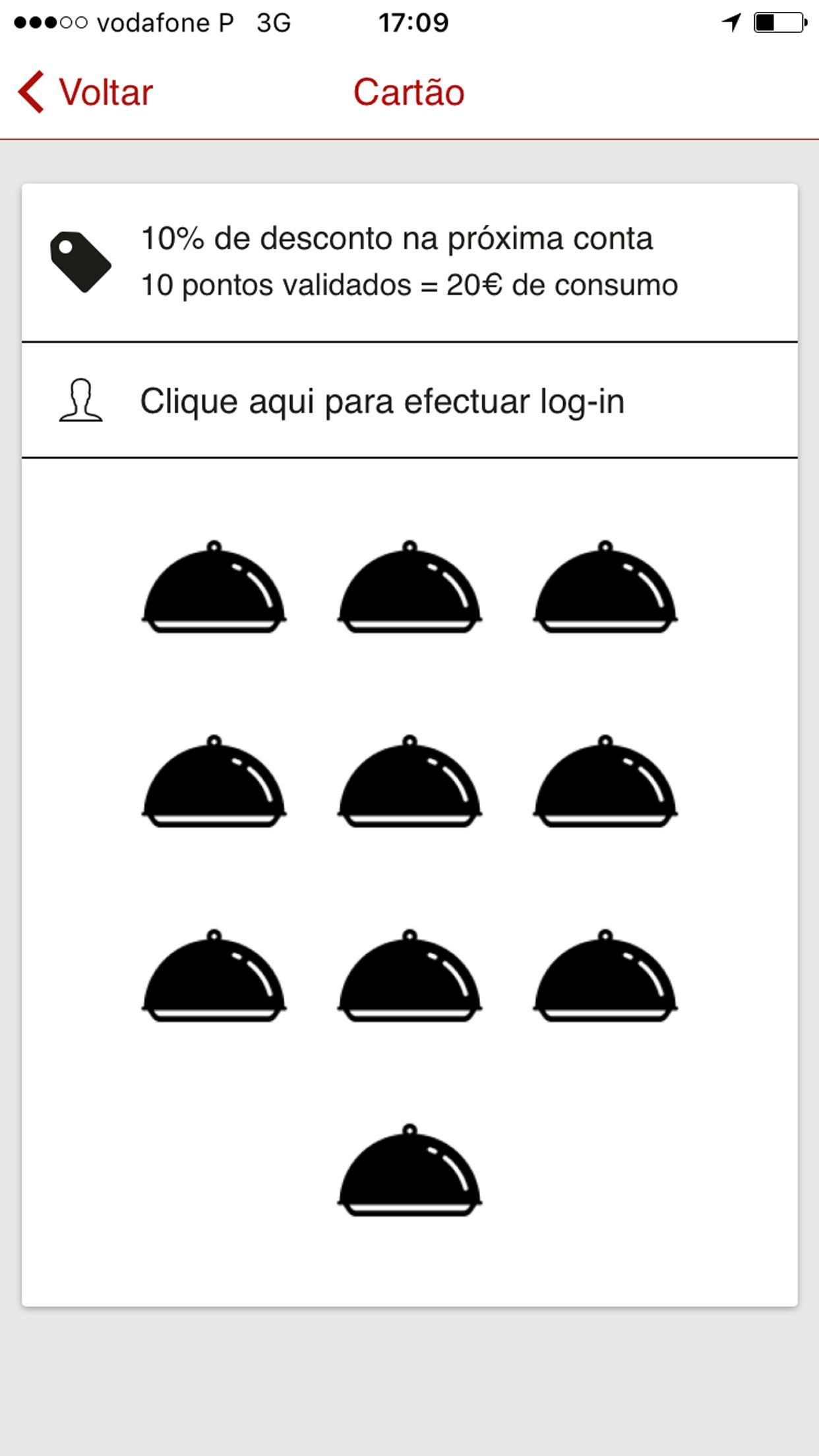
Task: Go back with the Voltar button
Action: tap(86, 92)
